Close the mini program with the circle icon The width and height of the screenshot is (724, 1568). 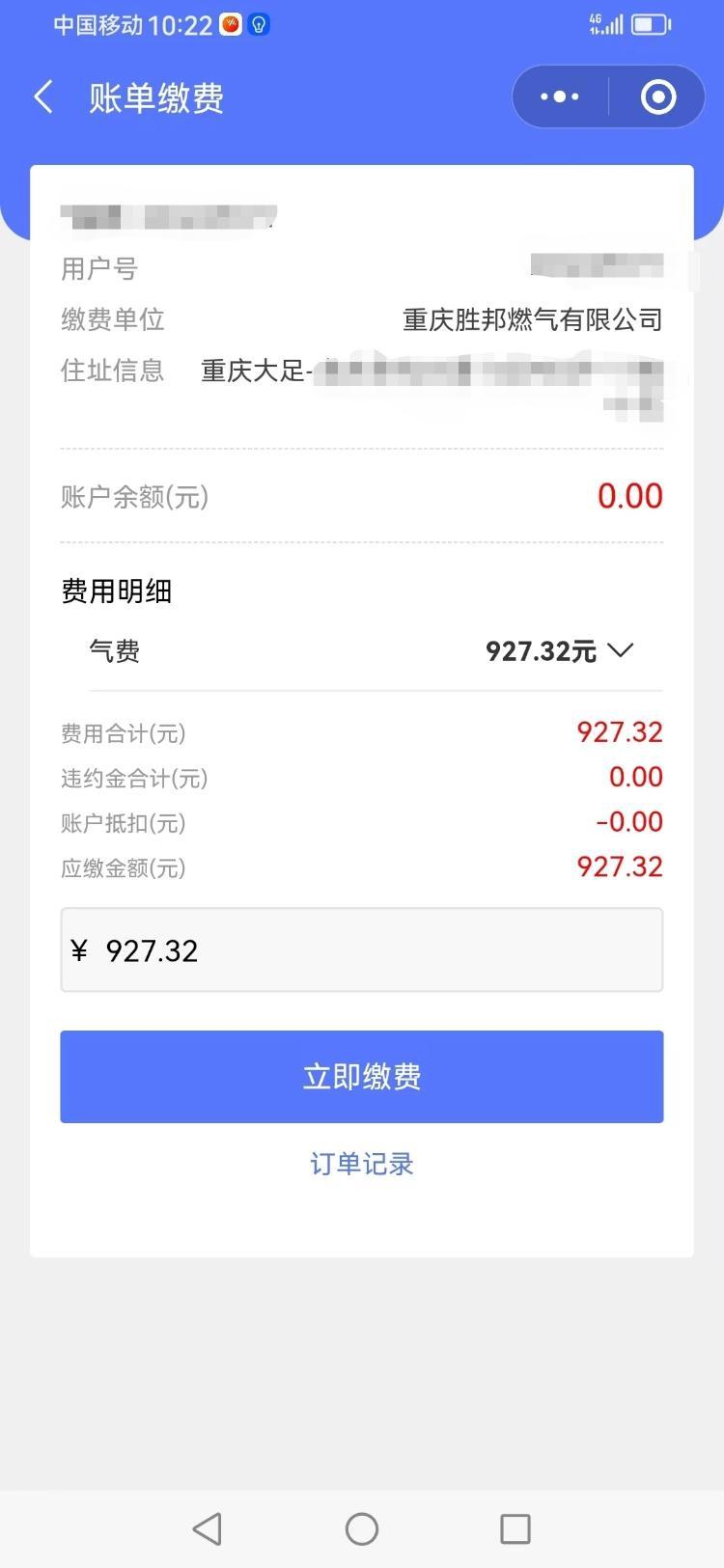[658, 96]
